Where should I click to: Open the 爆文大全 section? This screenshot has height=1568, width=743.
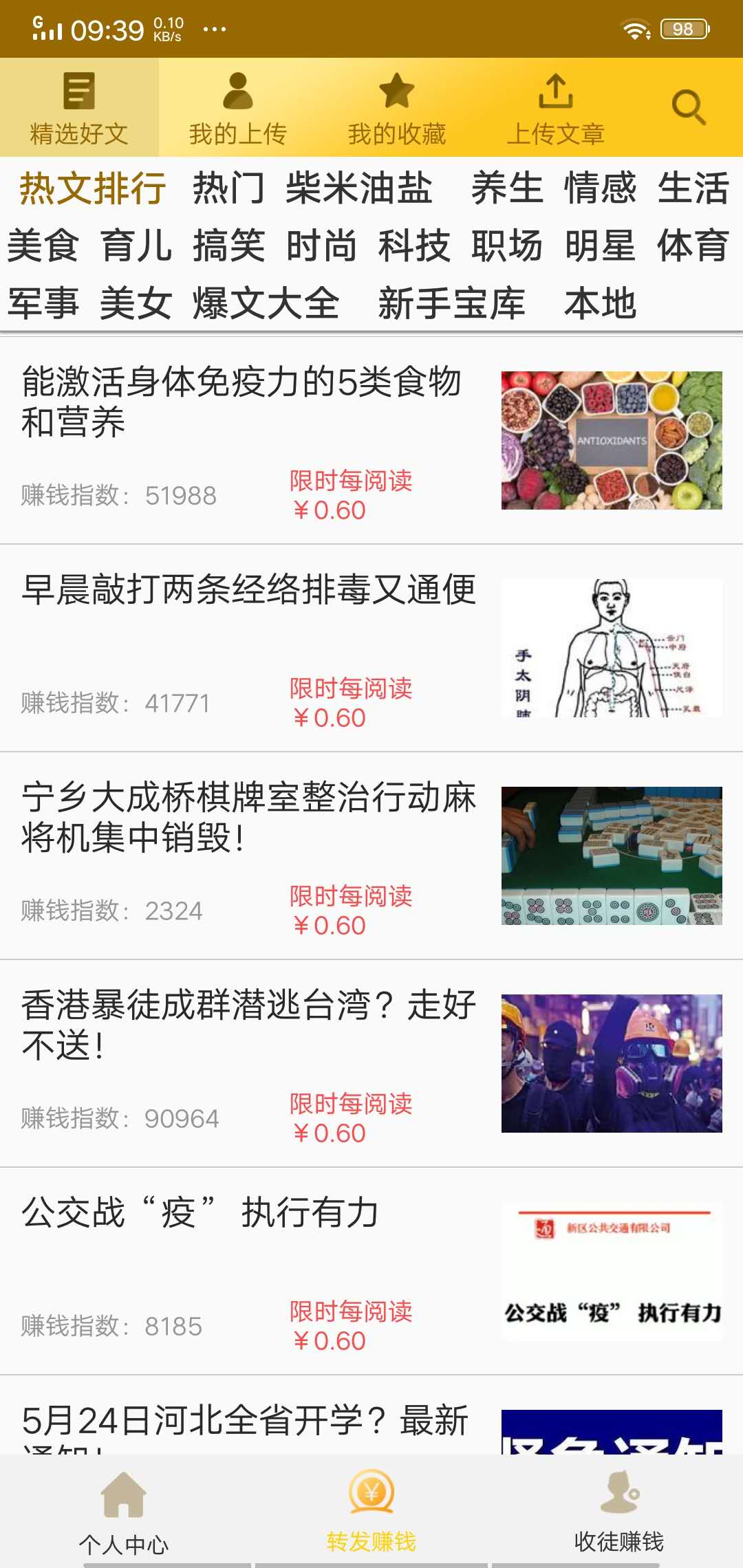click(x=265, y=303)
